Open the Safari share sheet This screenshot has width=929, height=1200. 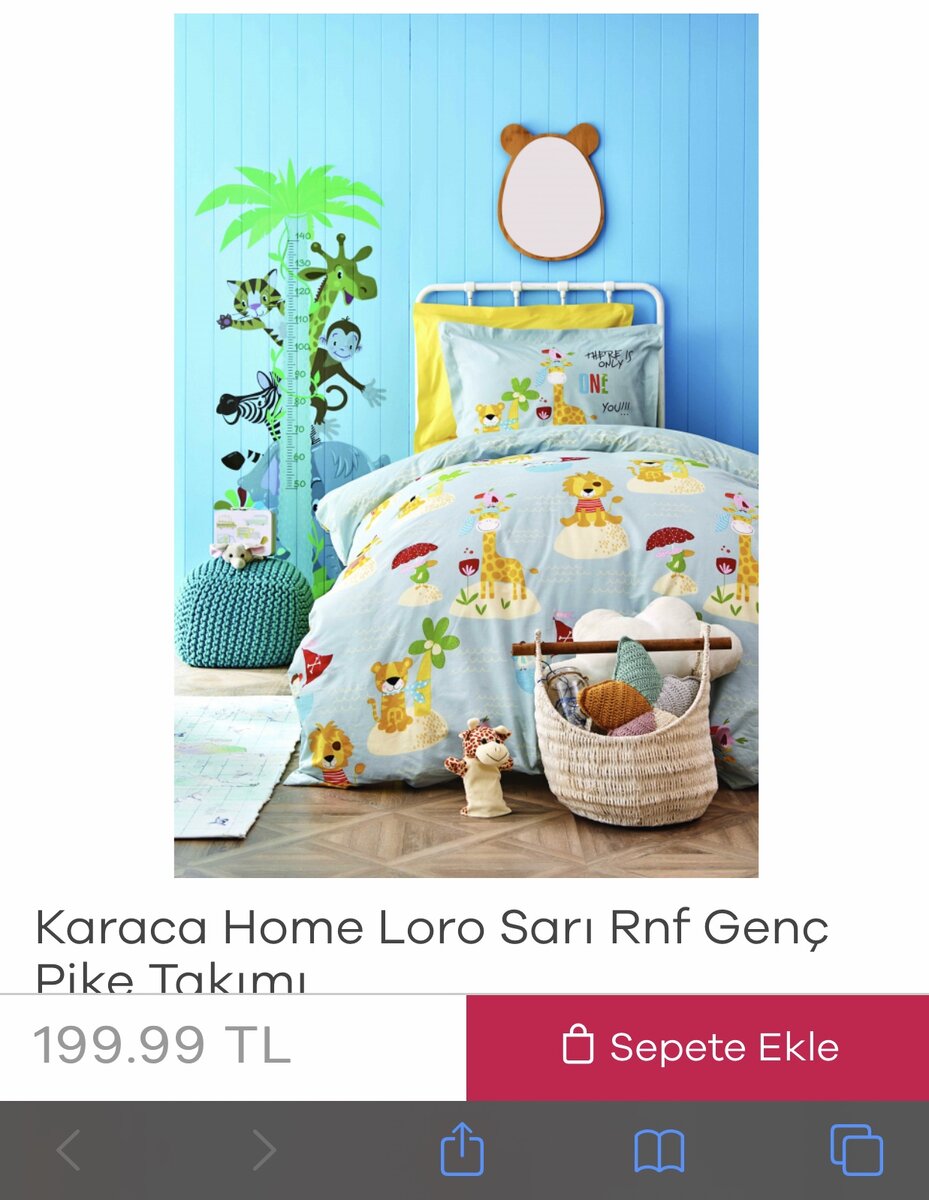[462, 1149]
